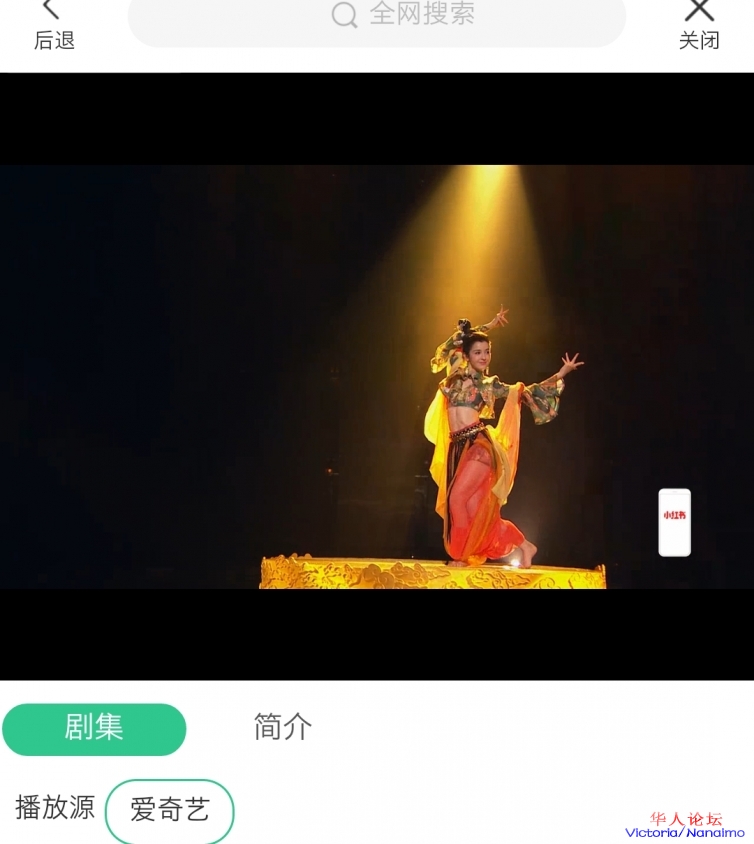Tap the 关闭 label under the X

coord(700,43)
